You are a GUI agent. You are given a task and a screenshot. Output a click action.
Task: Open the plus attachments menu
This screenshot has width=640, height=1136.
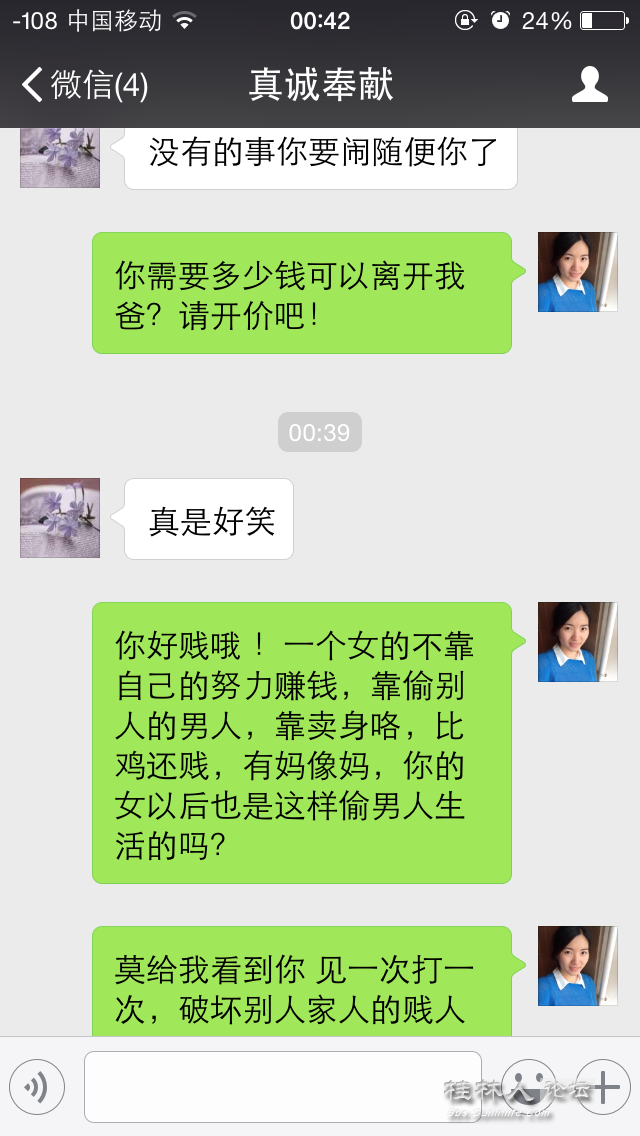[603, 1087]
